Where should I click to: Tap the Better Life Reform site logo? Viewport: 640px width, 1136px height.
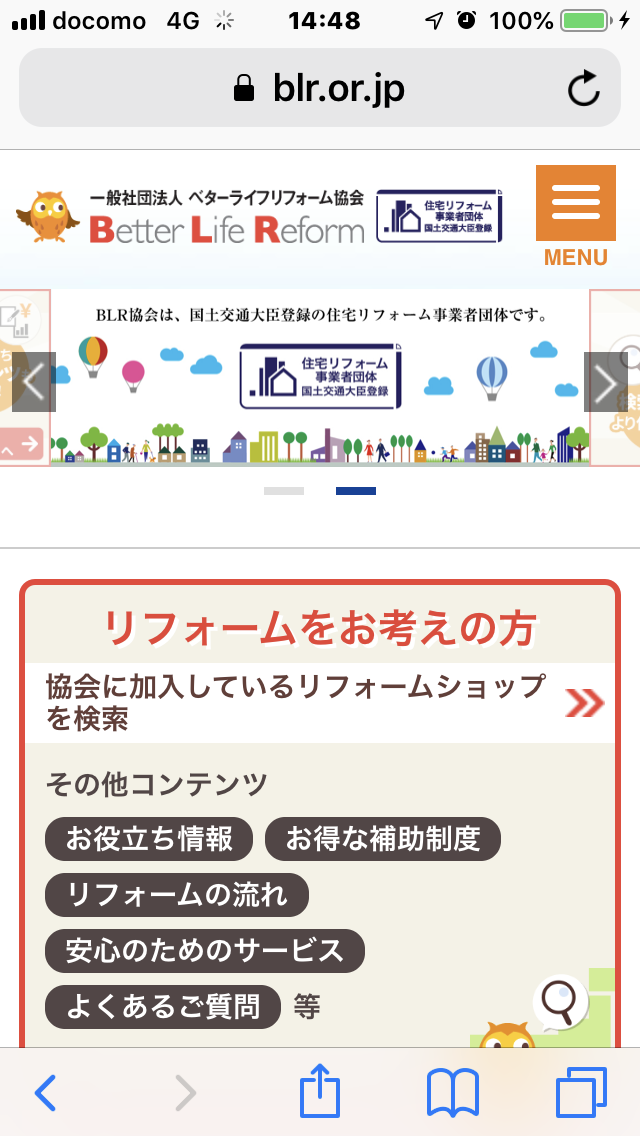pyautogui.click(x=190, y=217)
